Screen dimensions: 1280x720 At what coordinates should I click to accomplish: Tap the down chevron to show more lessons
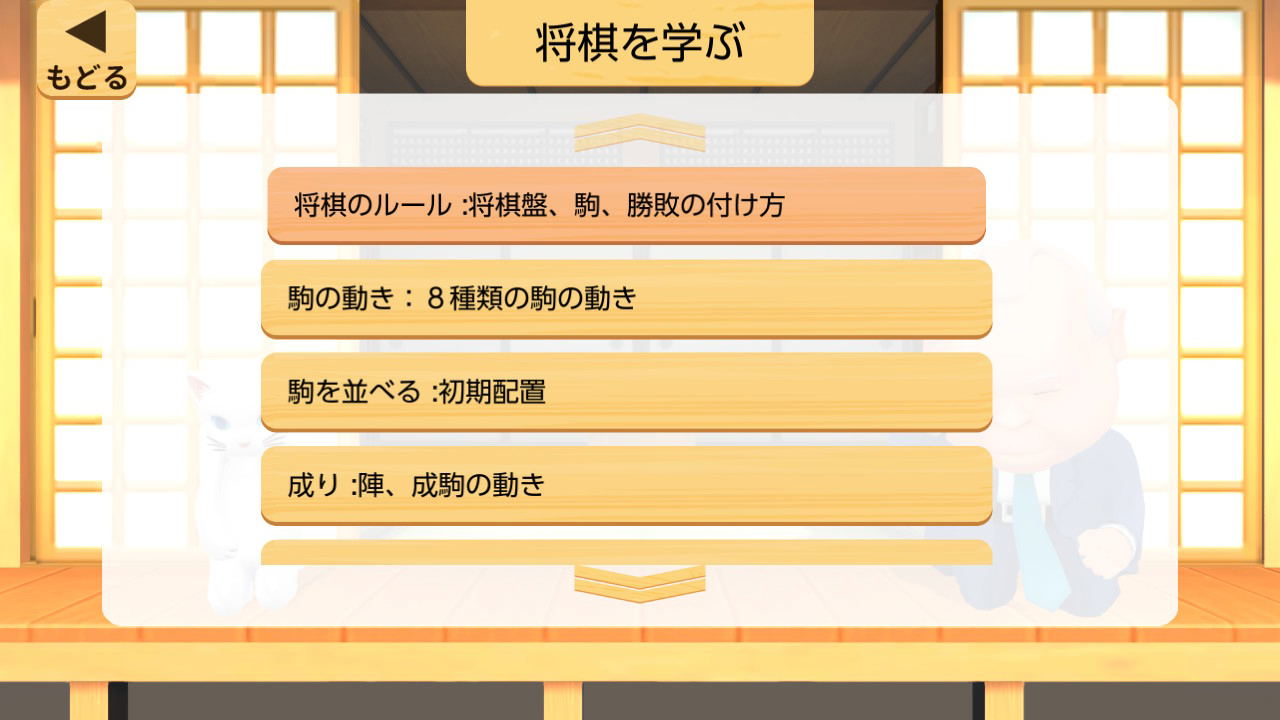click(x=640, y=583)
